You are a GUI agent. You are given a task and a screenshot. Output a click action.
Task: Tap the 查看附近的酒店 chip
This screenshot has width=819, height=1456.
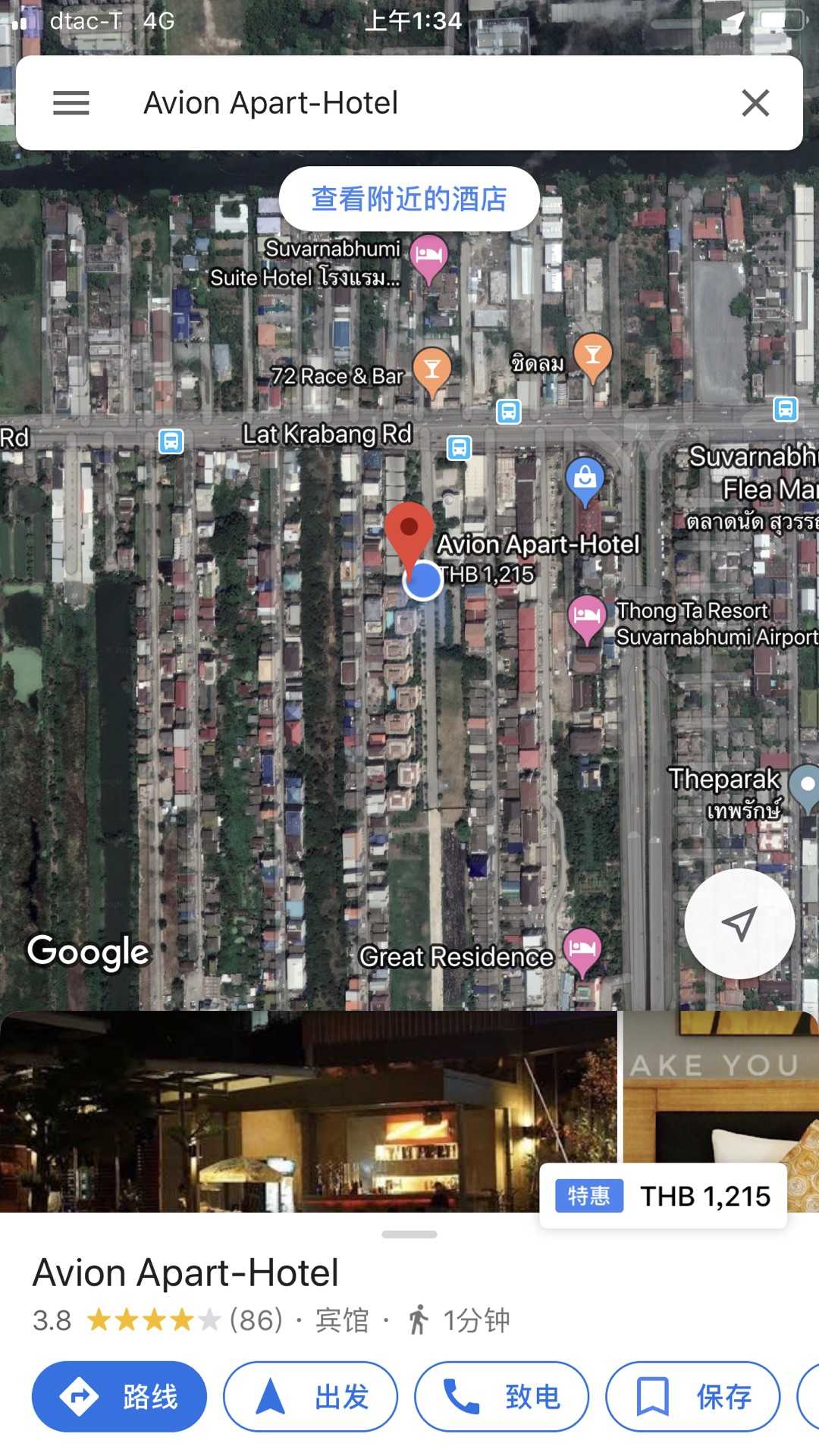[x=409, y=199]
